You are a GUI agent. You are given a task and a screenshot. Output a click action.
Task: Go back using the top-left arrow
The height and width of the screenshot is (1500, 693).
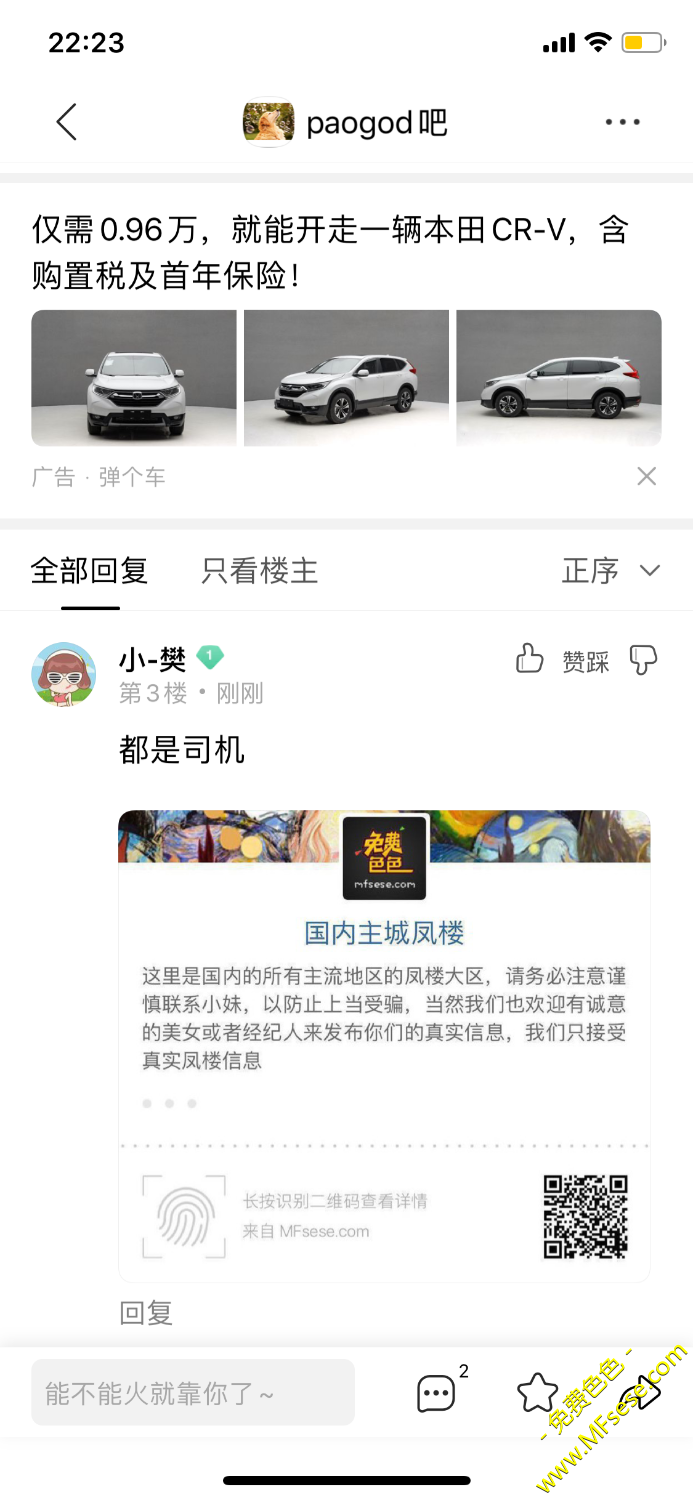point(66,122)
